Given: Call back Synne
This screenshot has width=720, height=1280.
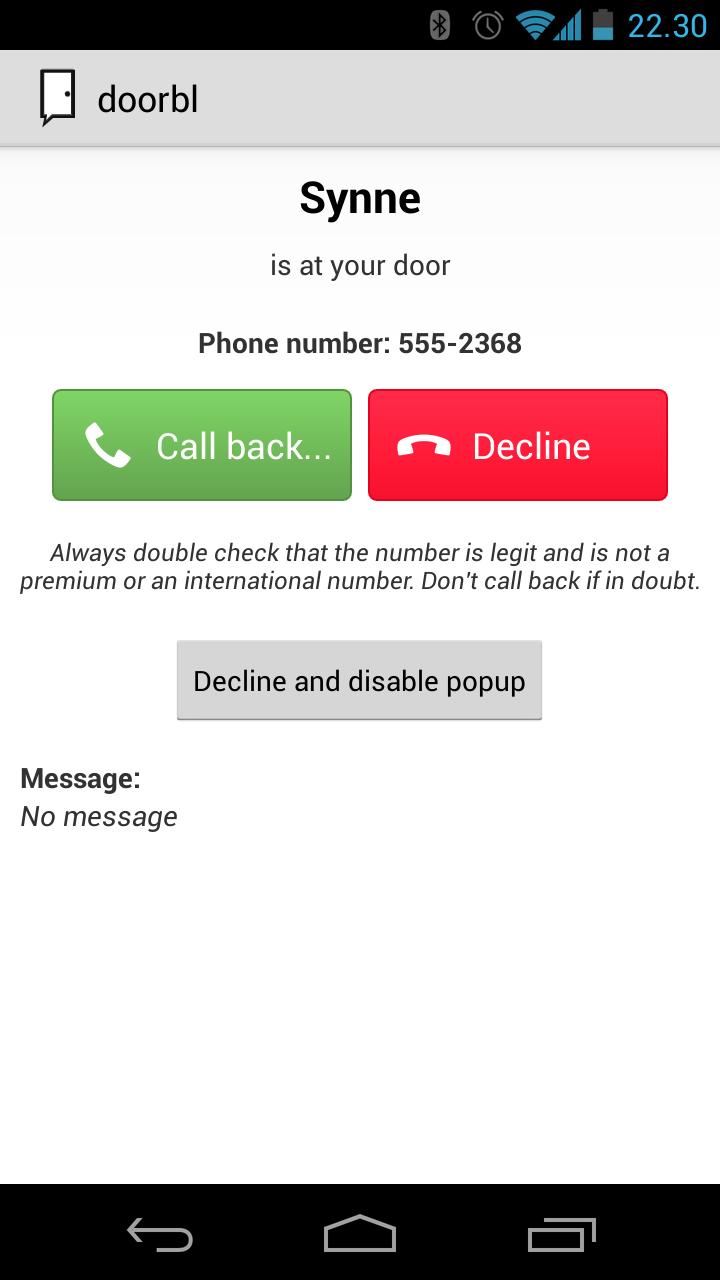Looking at the screenshot, I should click(x=202, y=445).
